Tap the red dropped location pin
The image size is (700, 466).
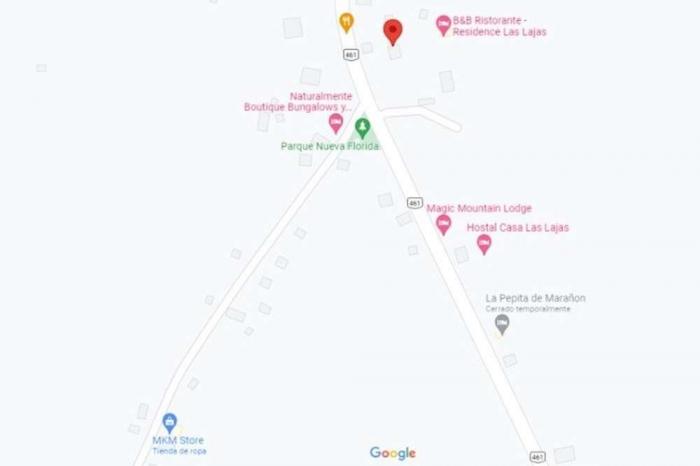pos(393,31)
